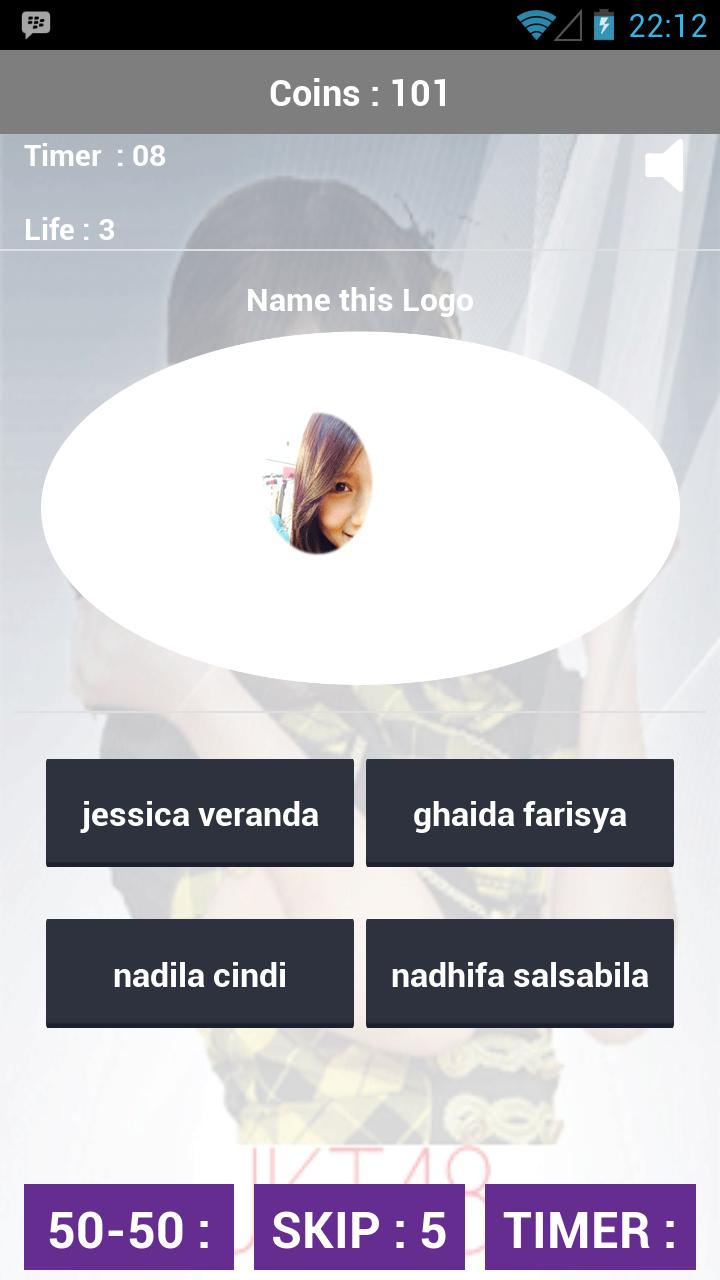The height and width of the screenshot is (1280, 720).
Task: Skip this question with SKIP
Action: click(x=359, y=1228)
